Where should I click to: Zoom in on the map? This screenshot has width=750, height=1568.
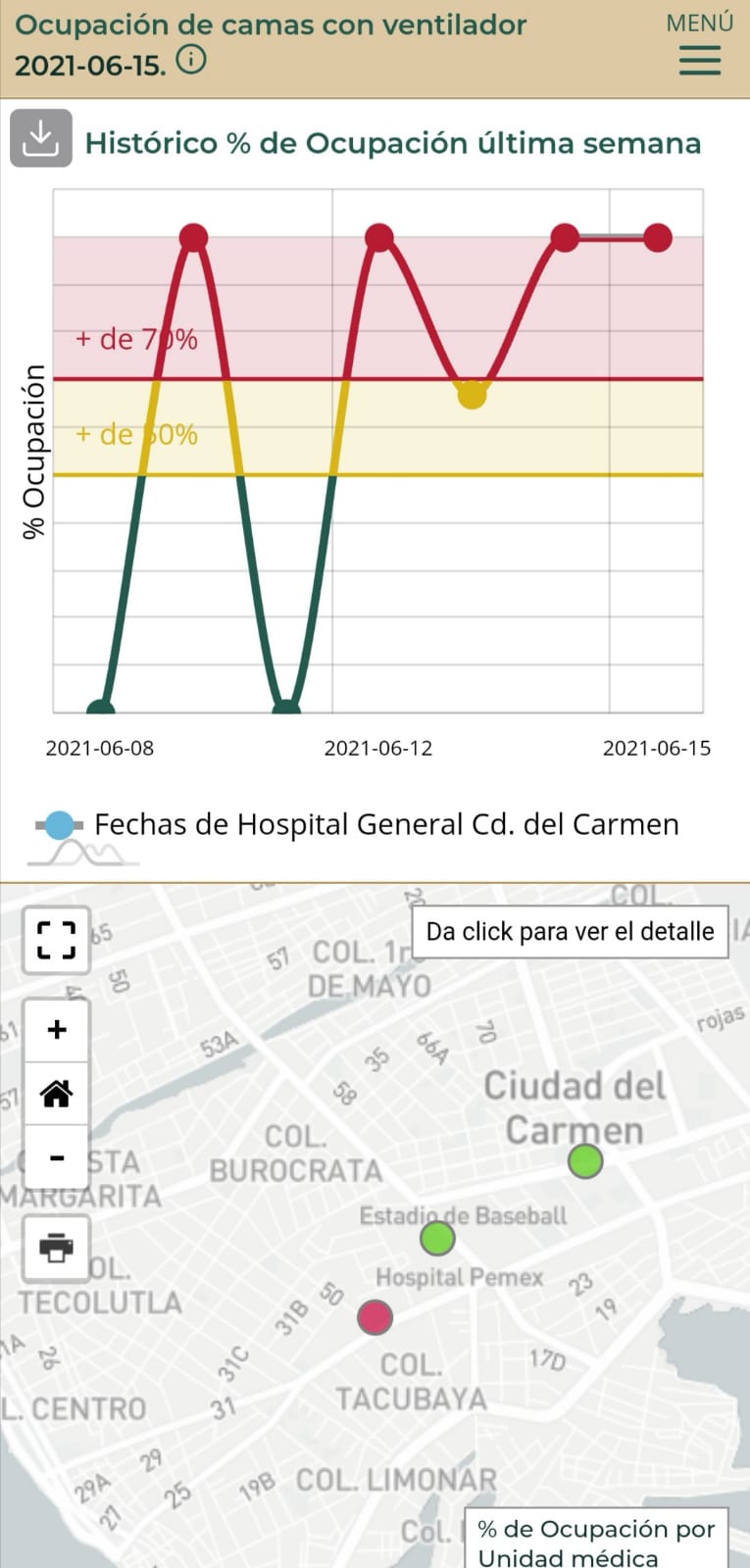coord(57,1030)
